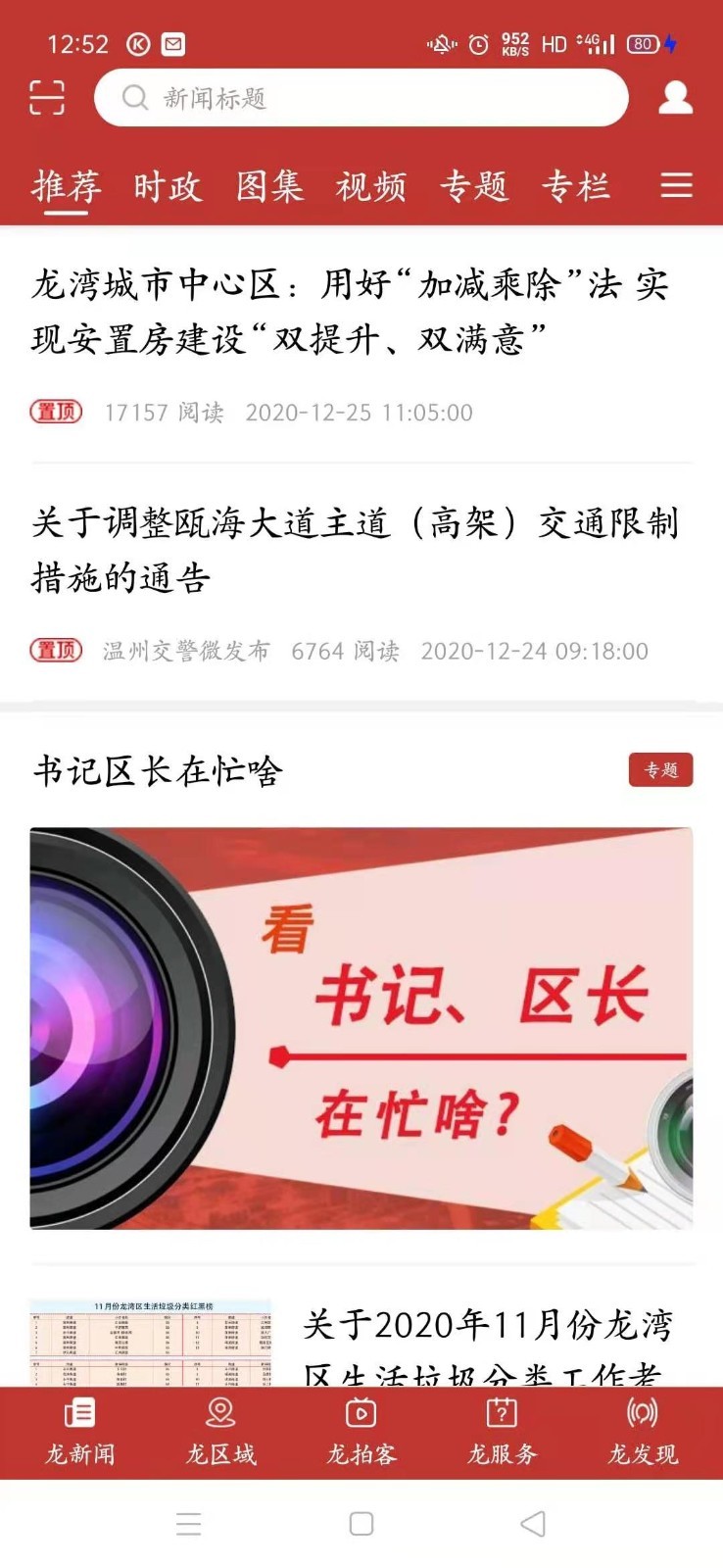Switch to the 专栏 tab

click(x=578, y=186)
